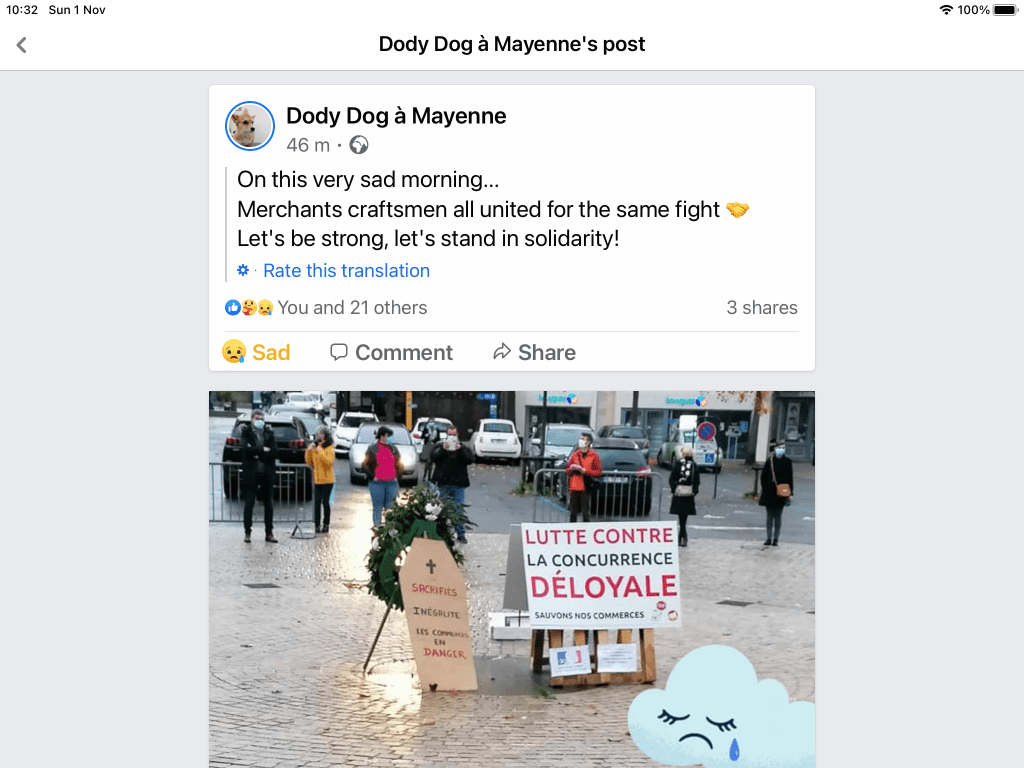Rate this translation
Image resolution: width=1024 pixels, height=768 pixels.
coord(345,271)
